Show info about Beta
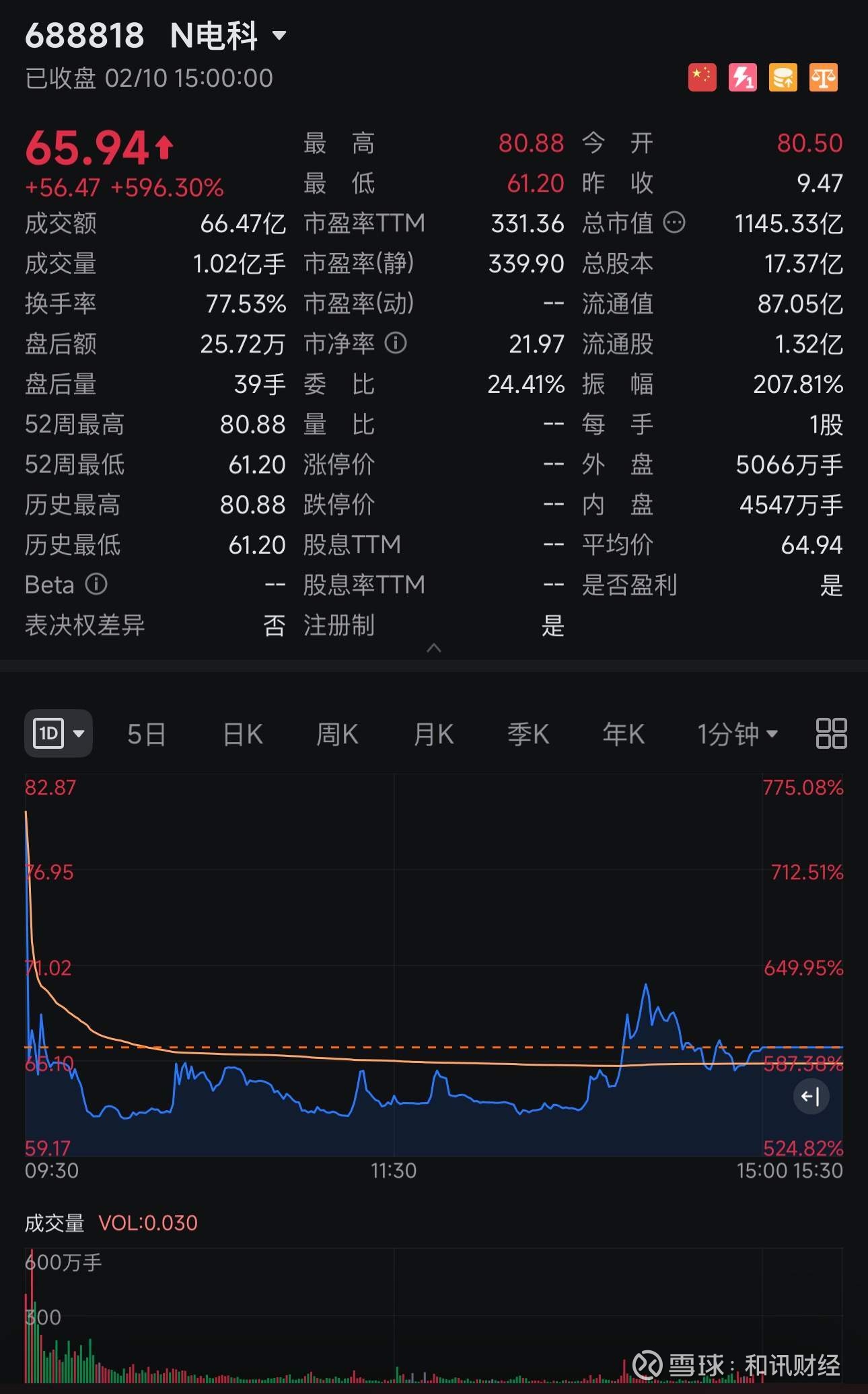The image size is (868, 1394). 96,584
